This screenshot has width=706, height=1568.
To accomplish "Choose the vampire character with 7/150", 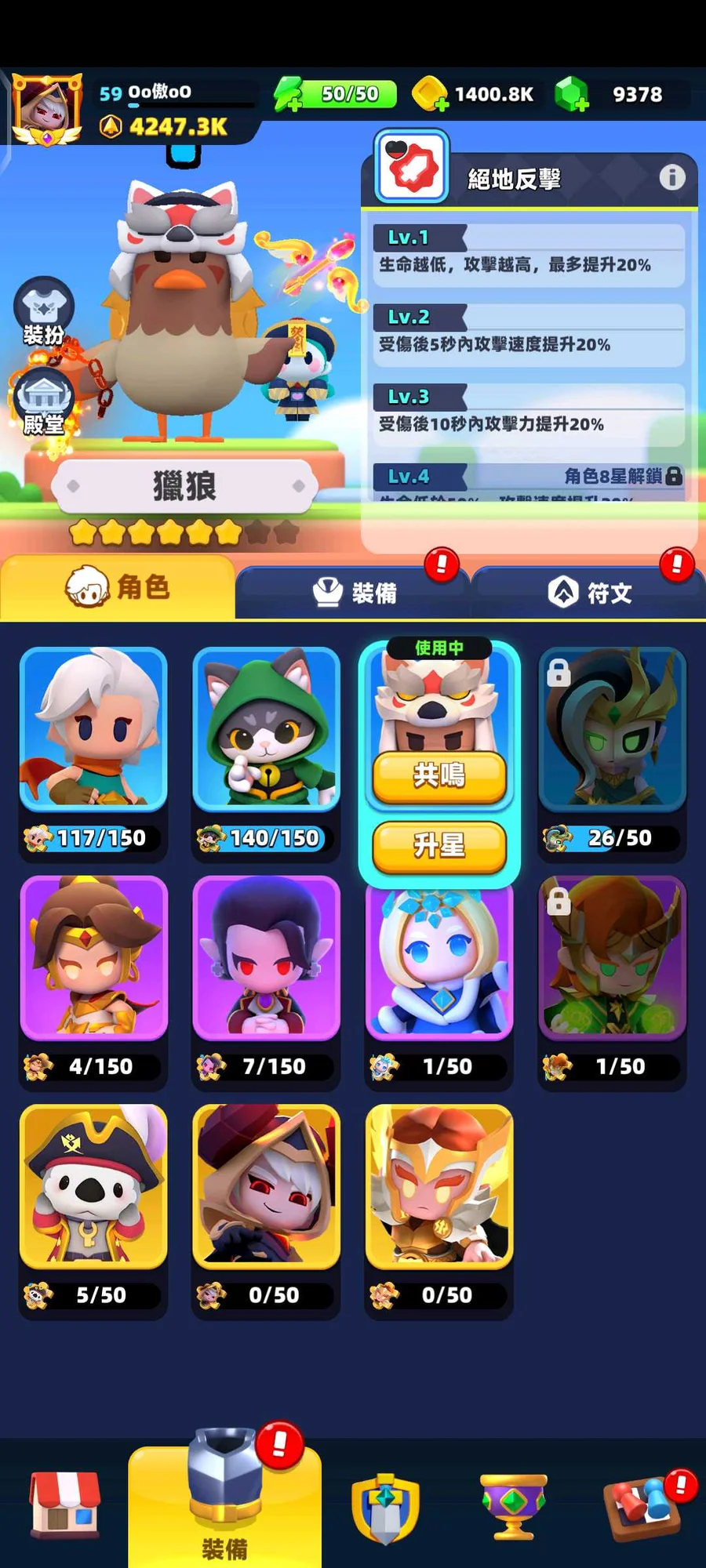I will [x=266, y=957].
